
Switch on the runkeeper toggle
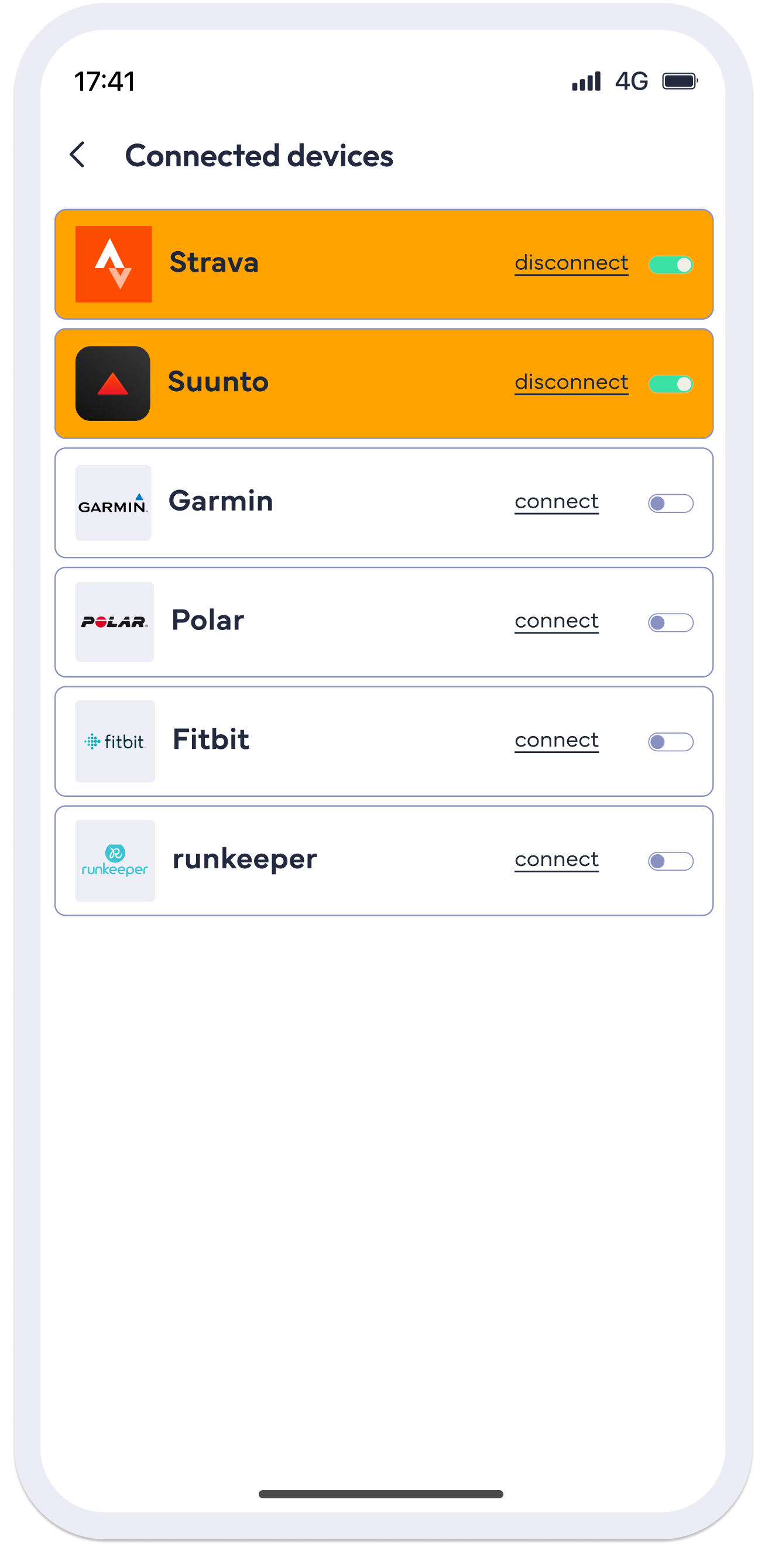(x=671, y=861)
